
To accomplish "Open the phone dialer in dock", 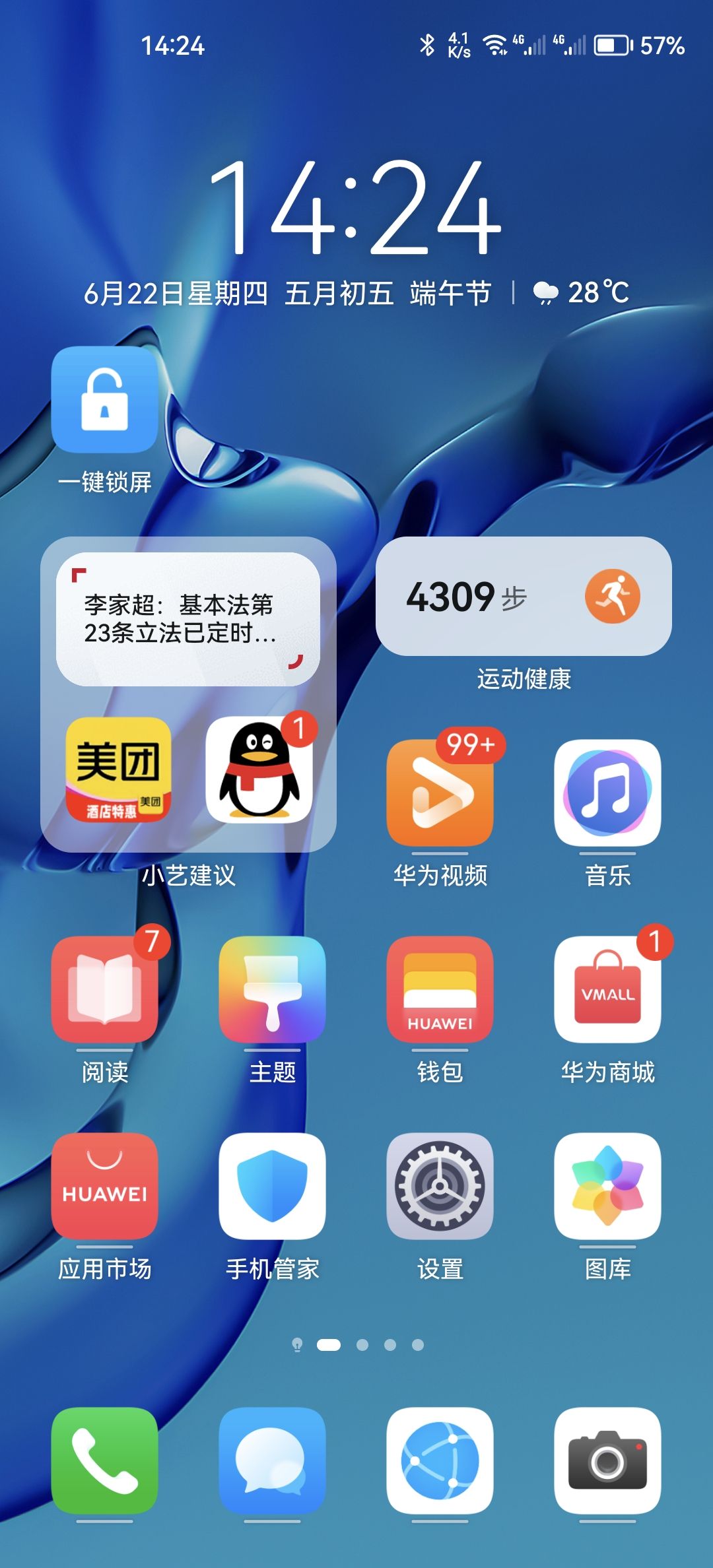I will (104, 1460).
